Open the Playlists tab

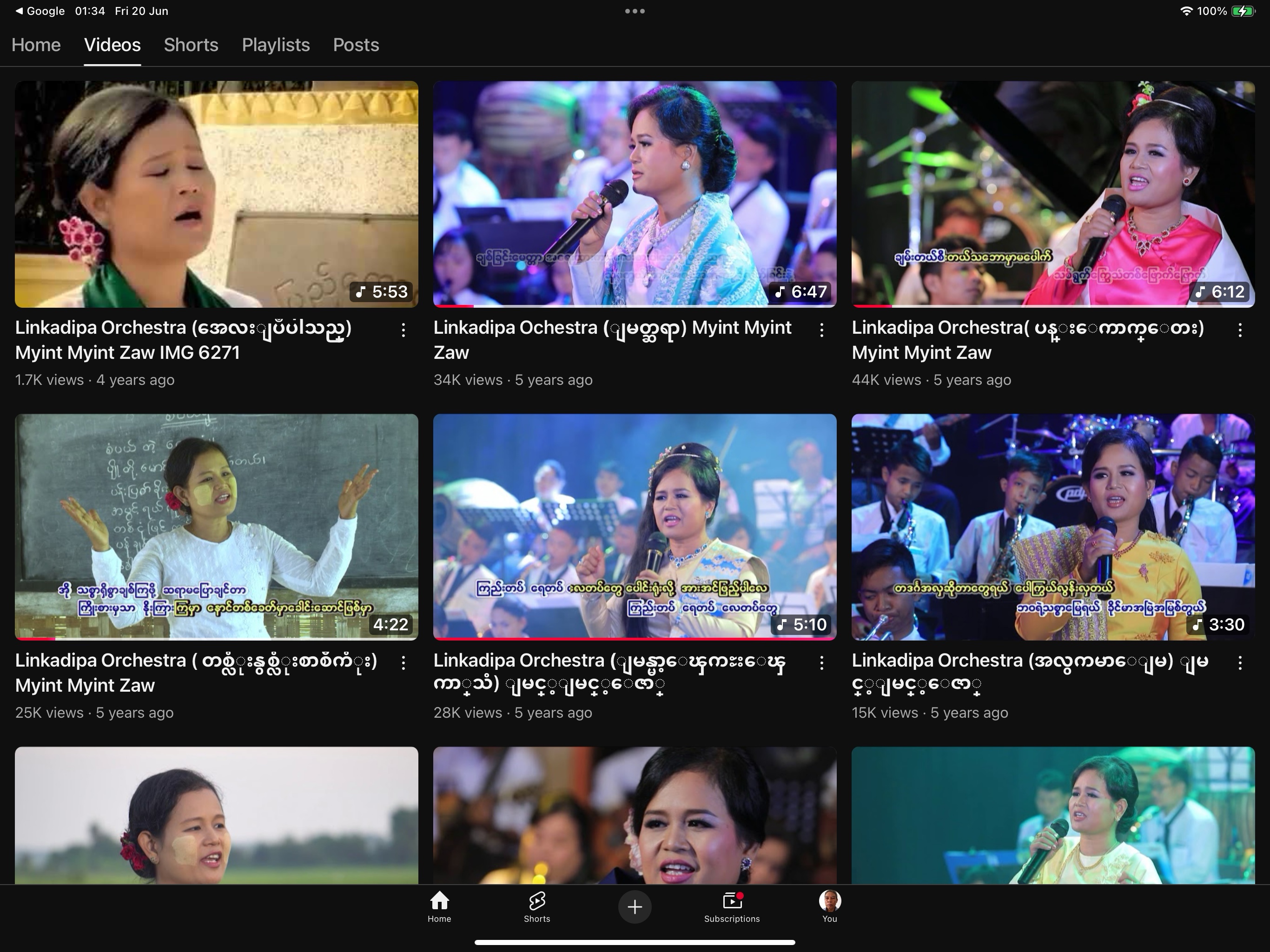coord(276,45)
